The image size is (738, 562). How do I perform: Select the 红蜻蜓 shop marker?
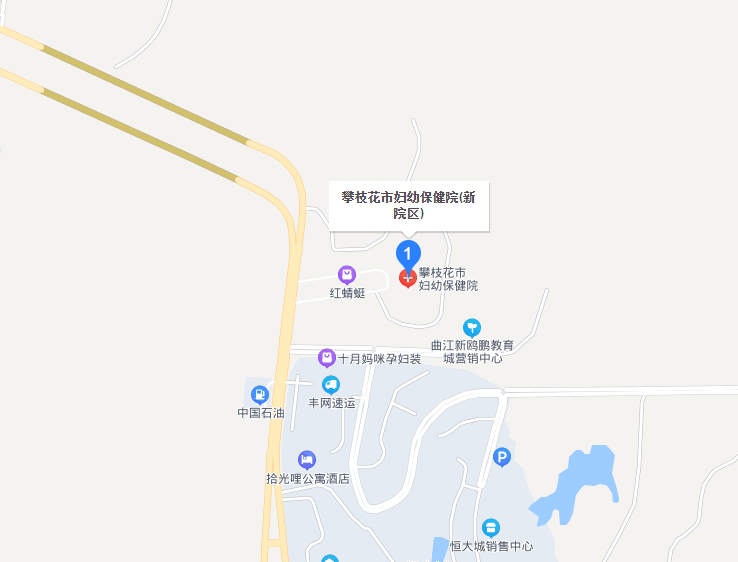pyautogui.click(x=347, y=275)
